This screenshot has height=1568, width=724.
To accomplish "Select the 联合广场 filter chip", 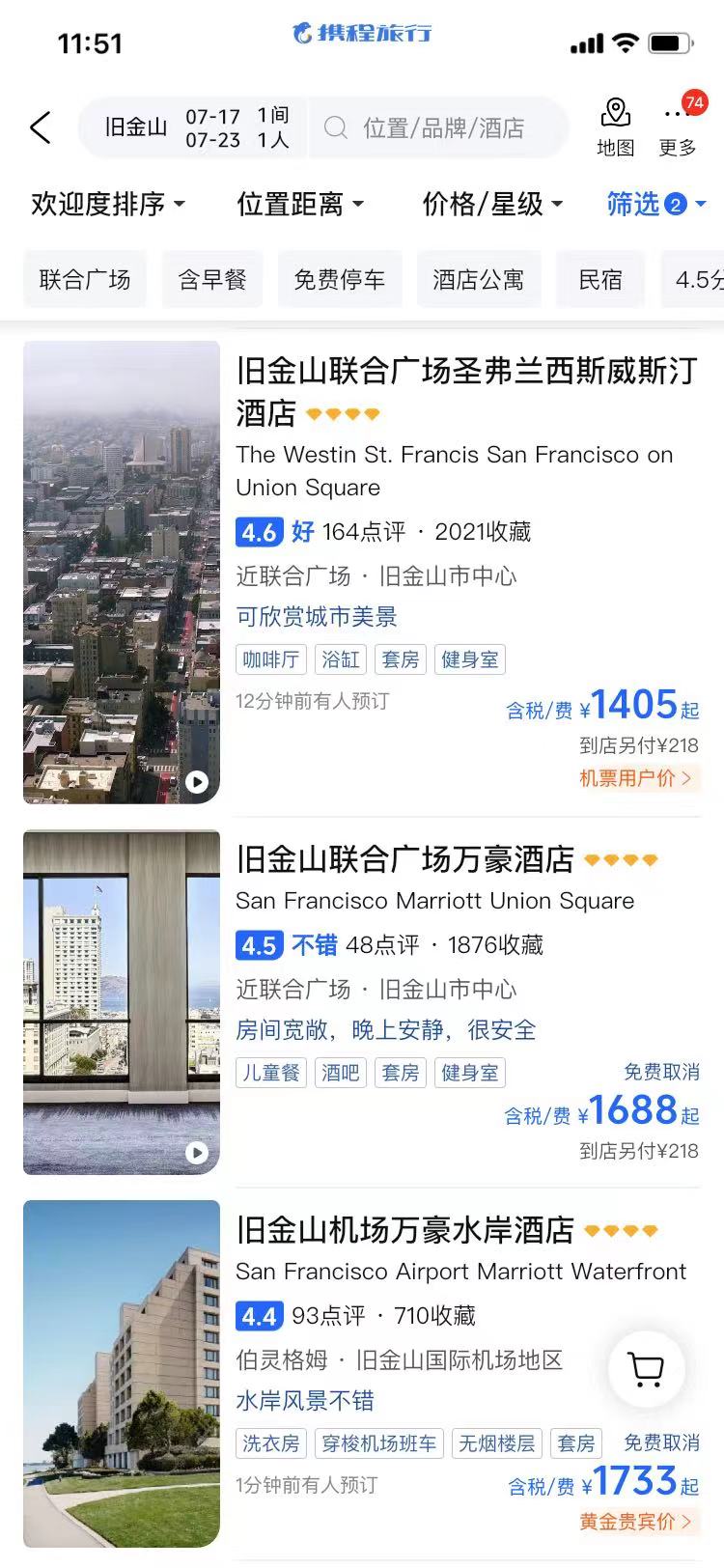I will pos(85,280).
